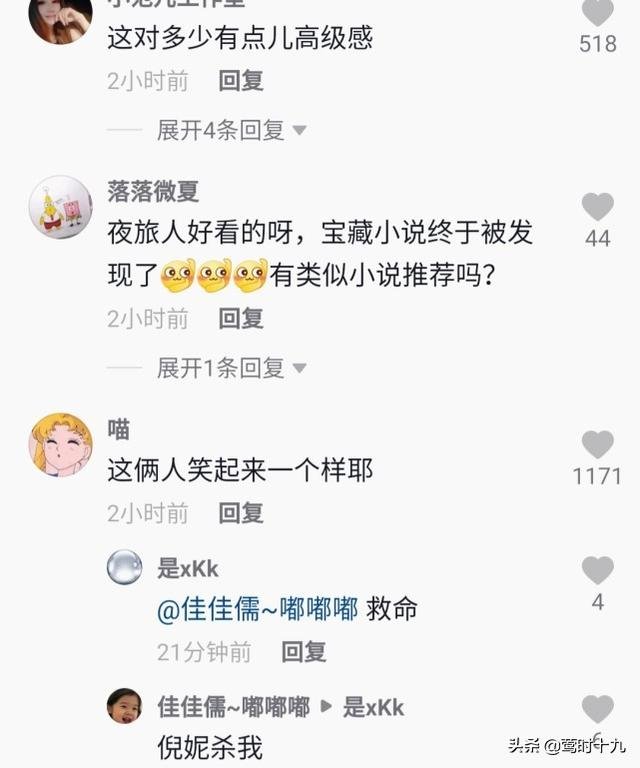Like the comment about 高级感
The height and width of the screenshot is (768, 640).
598,14
